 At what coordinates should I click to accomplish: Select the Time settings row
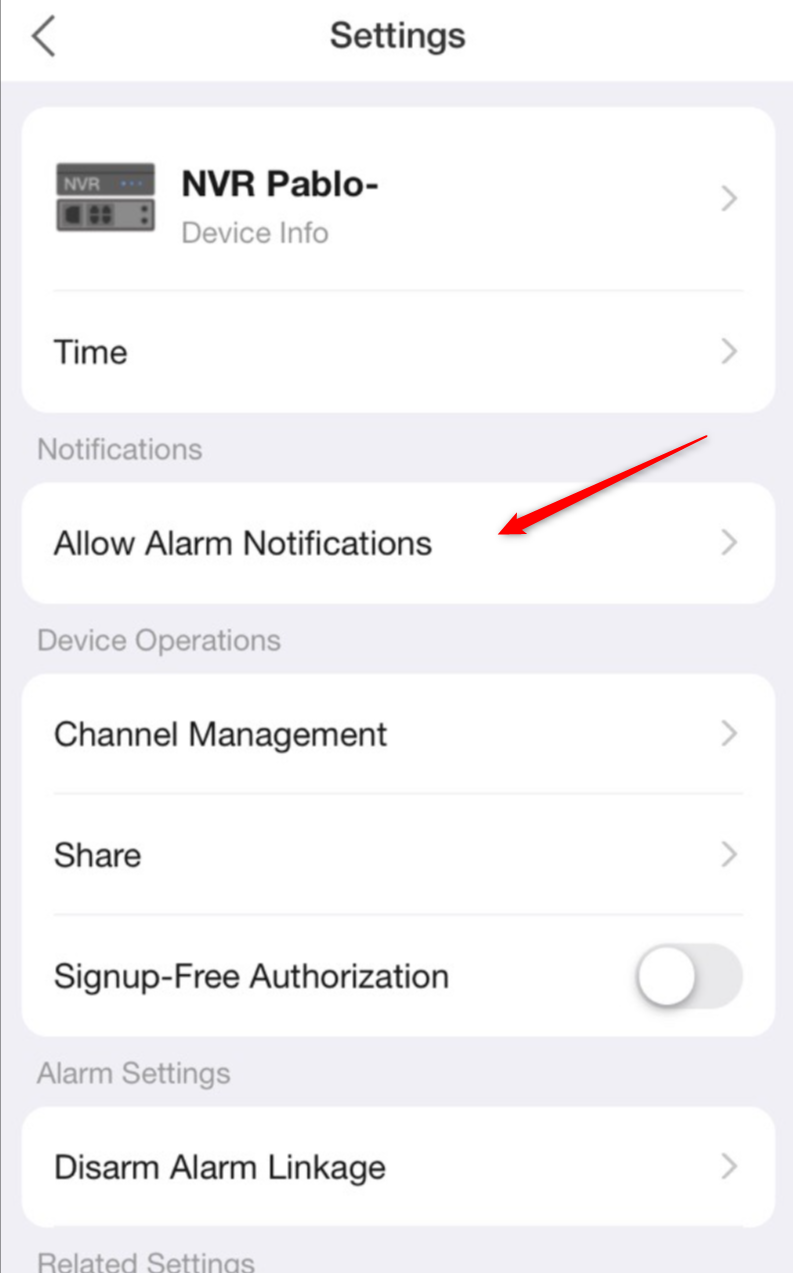(397, 351)
